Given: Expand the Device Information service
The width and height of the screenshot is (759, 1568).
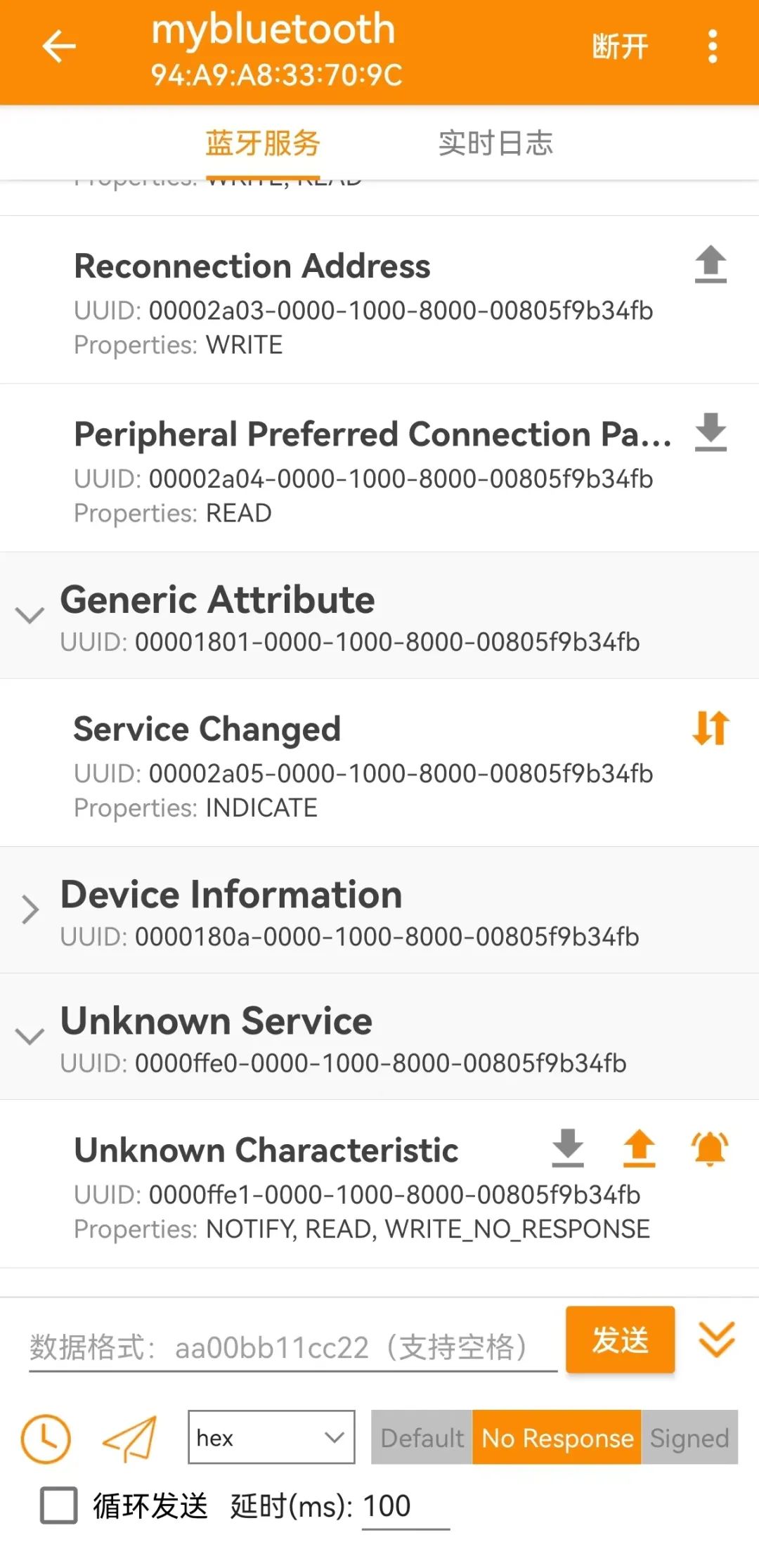Looking at the screenshot, I should 30,910.
